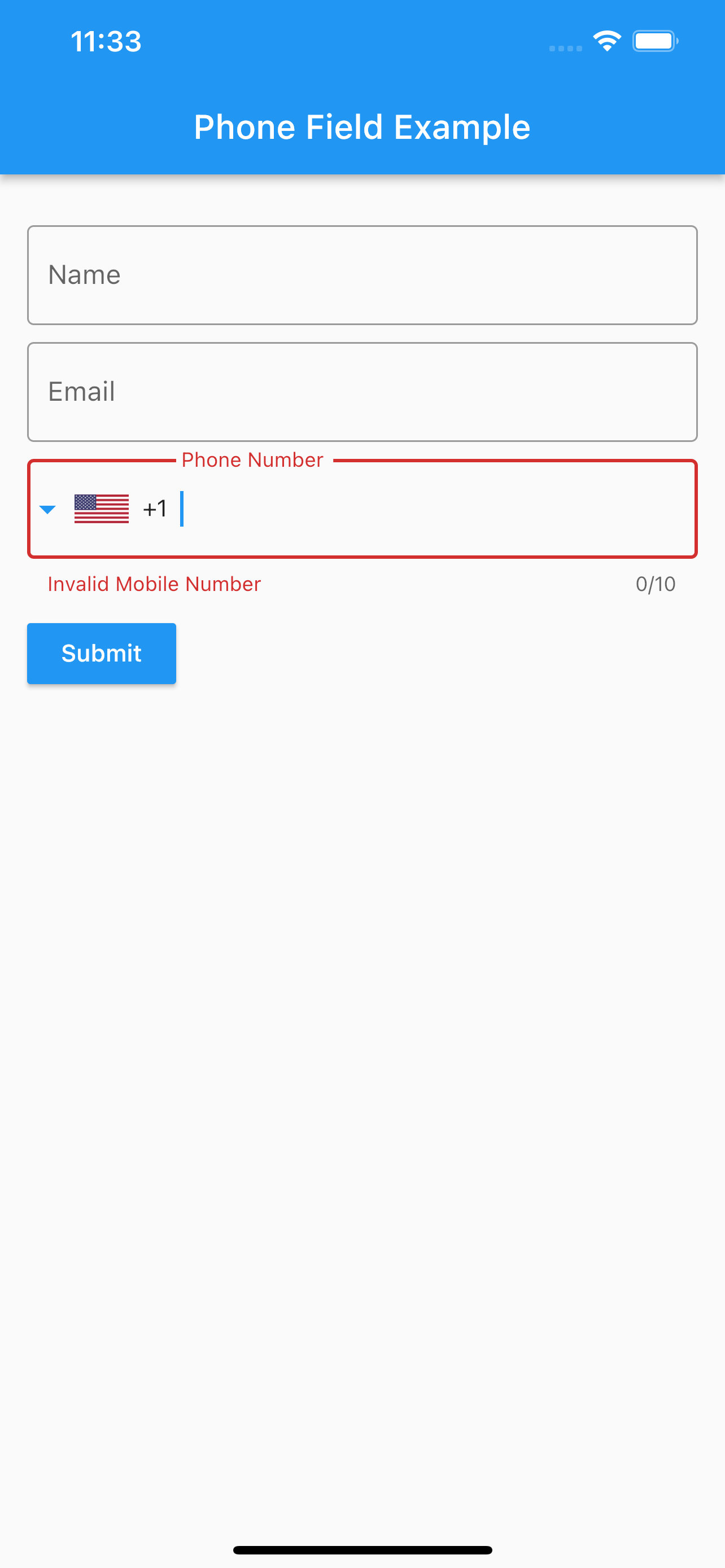Tap the Name text field
This screenshot has height=1568, width=725.
coord(362,275)
